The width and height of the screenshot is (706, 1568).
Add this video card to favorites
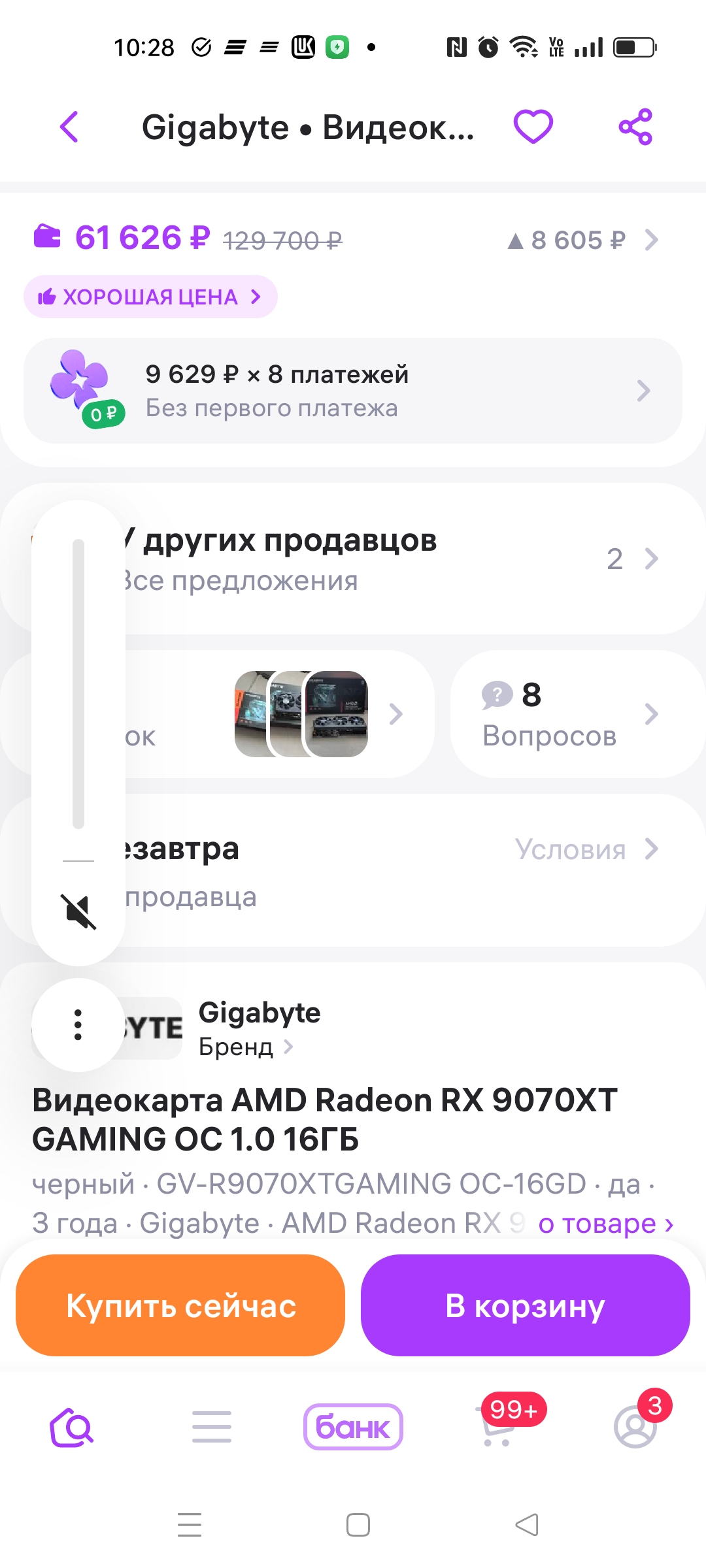[x=533, y=126]
